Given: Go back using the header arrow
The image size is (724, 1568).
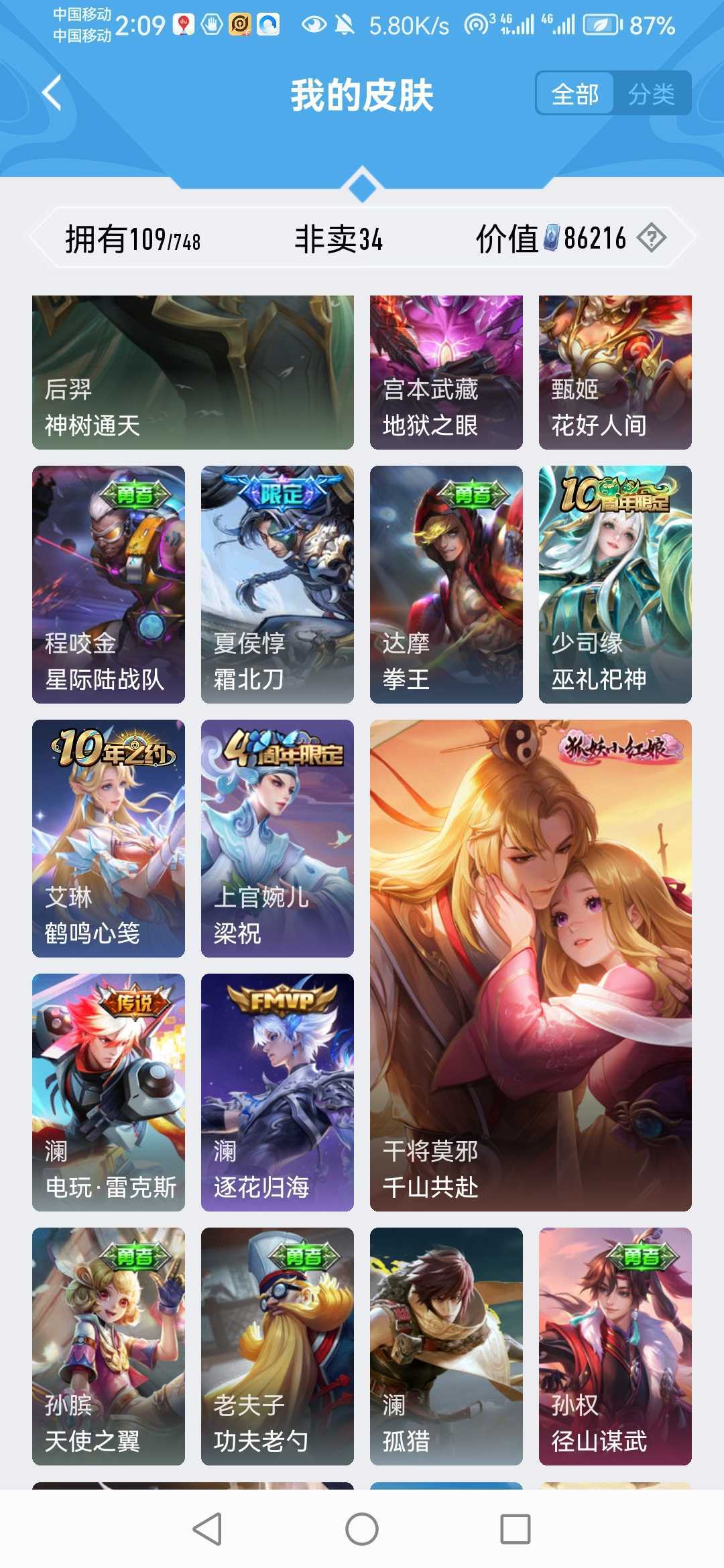Looking at the screenshot, I should [x=52, y=92].
